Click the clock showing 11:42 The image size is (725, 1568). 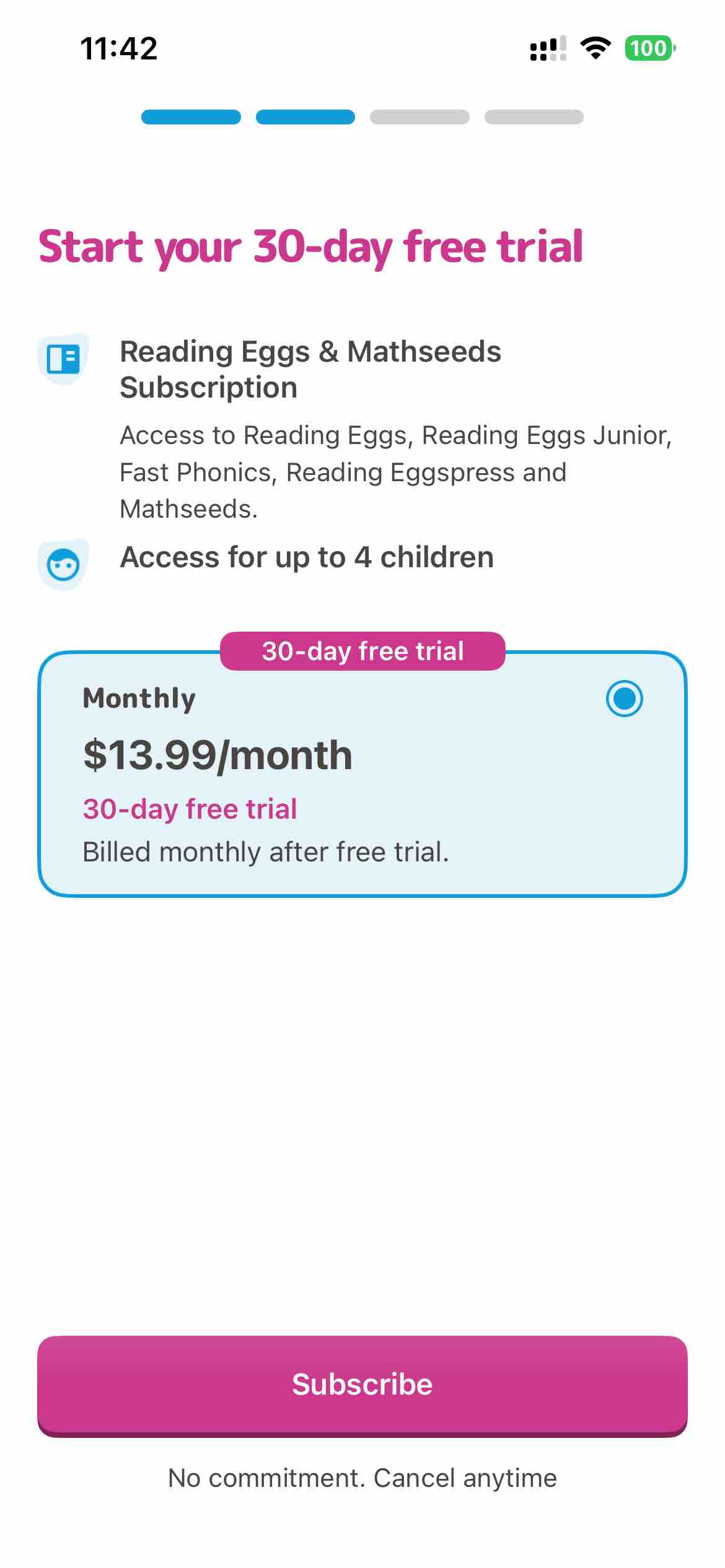tap(120, 48)
